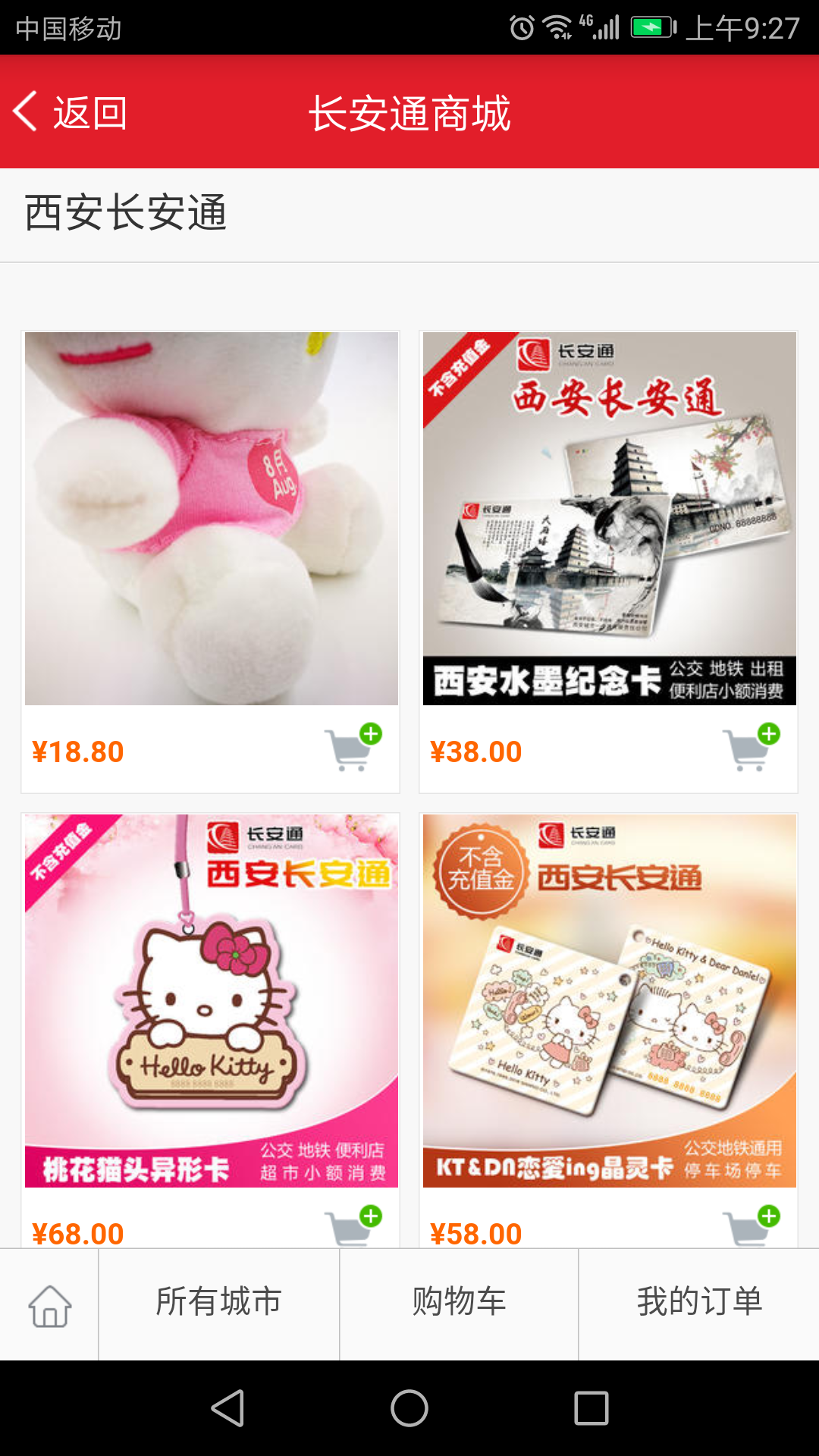Tap the green plus on the first cart icon
Viewport: 819px width, 1456px height.
(371, 733)
